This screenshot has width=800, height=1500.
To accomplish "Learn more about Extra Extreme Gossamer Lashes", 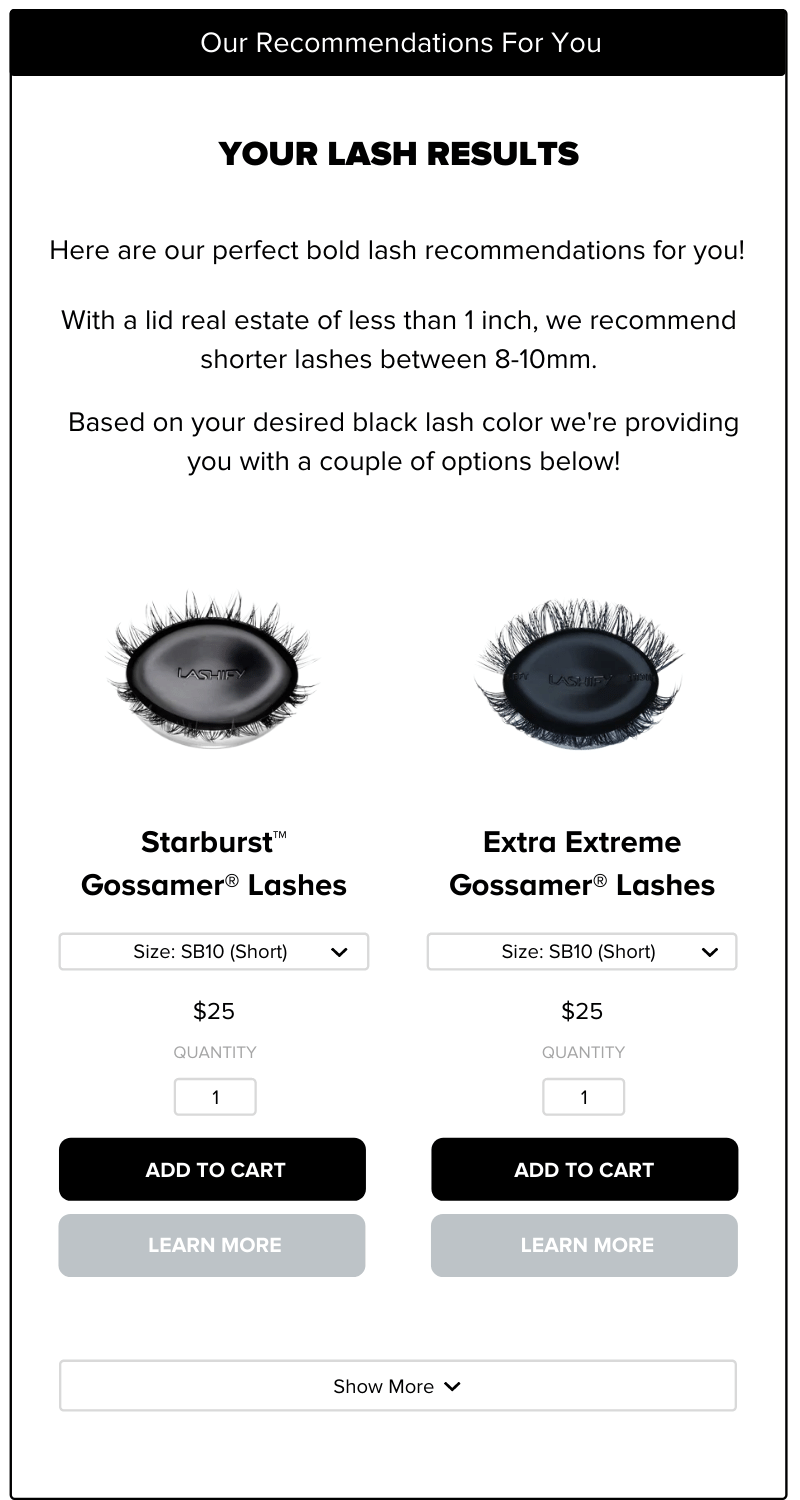I will click(584, 1245).
